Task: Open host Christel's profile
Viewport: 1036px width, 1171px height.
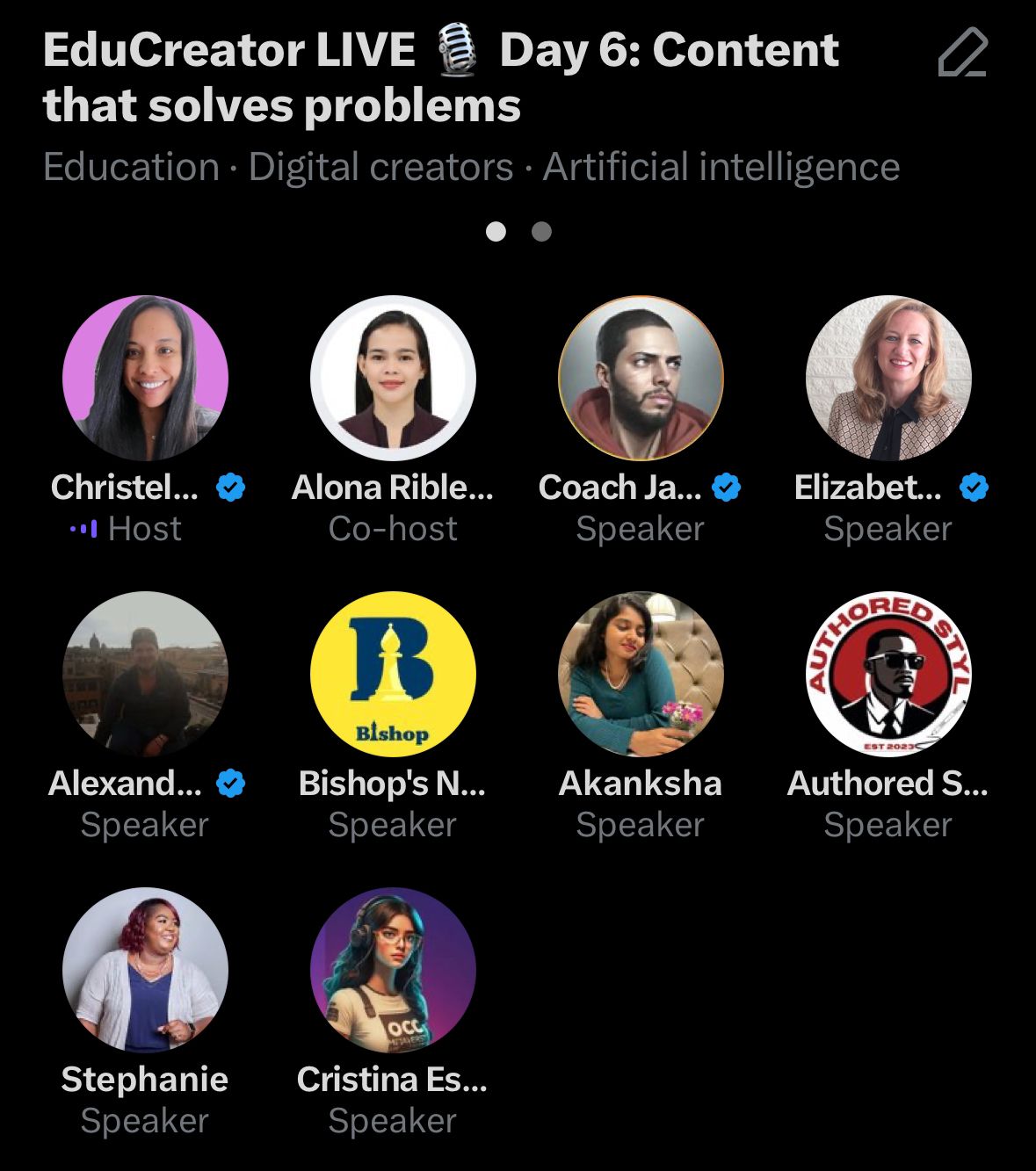Action: coord(145,379)
